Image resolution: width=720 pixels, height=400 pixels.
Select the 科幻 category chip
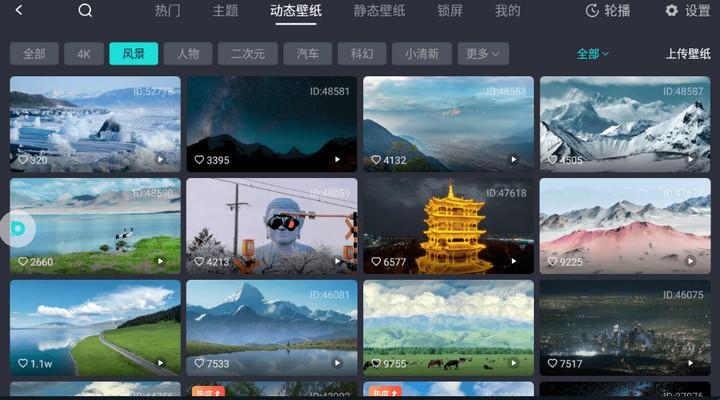point(361,54)
